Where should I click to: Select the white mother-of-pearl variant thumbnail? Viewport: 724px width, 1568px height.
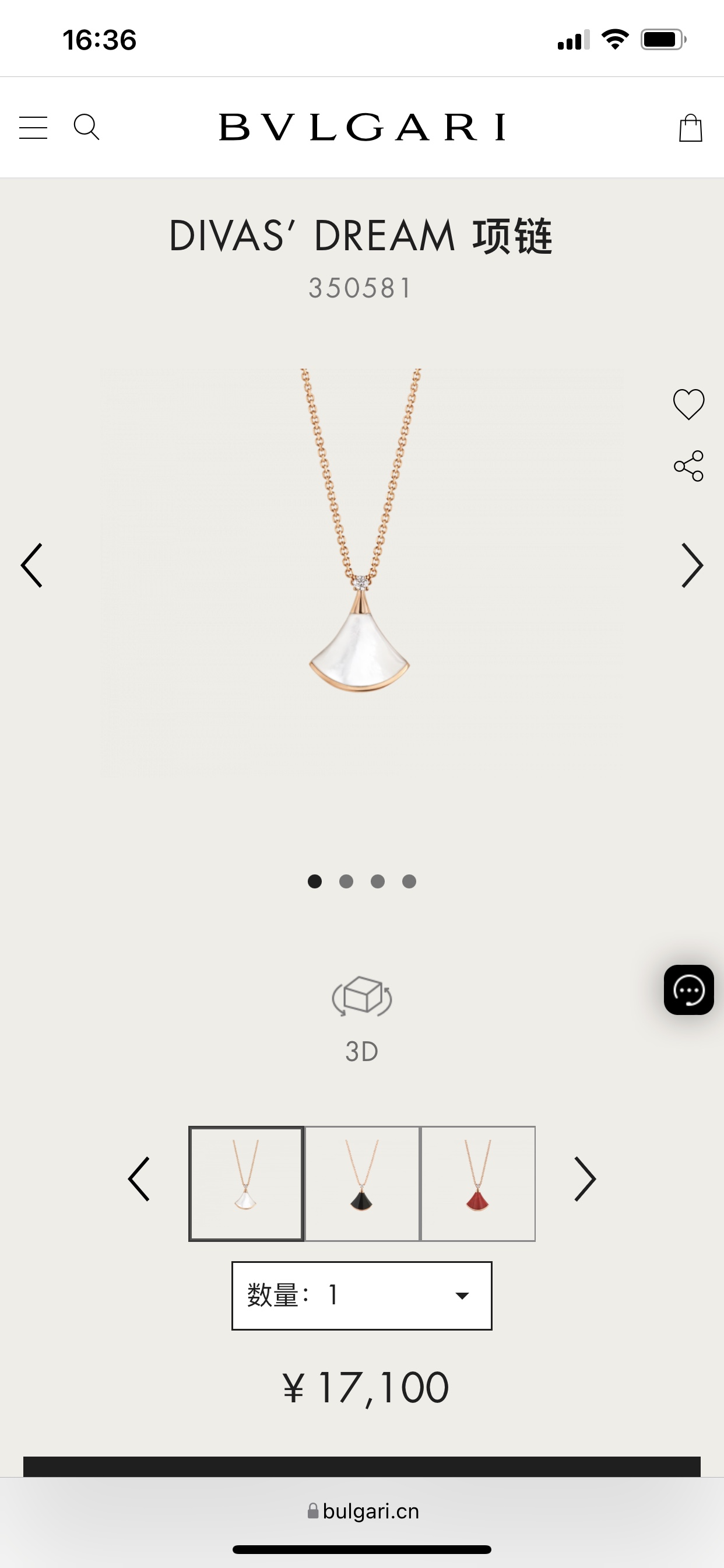246,1184
